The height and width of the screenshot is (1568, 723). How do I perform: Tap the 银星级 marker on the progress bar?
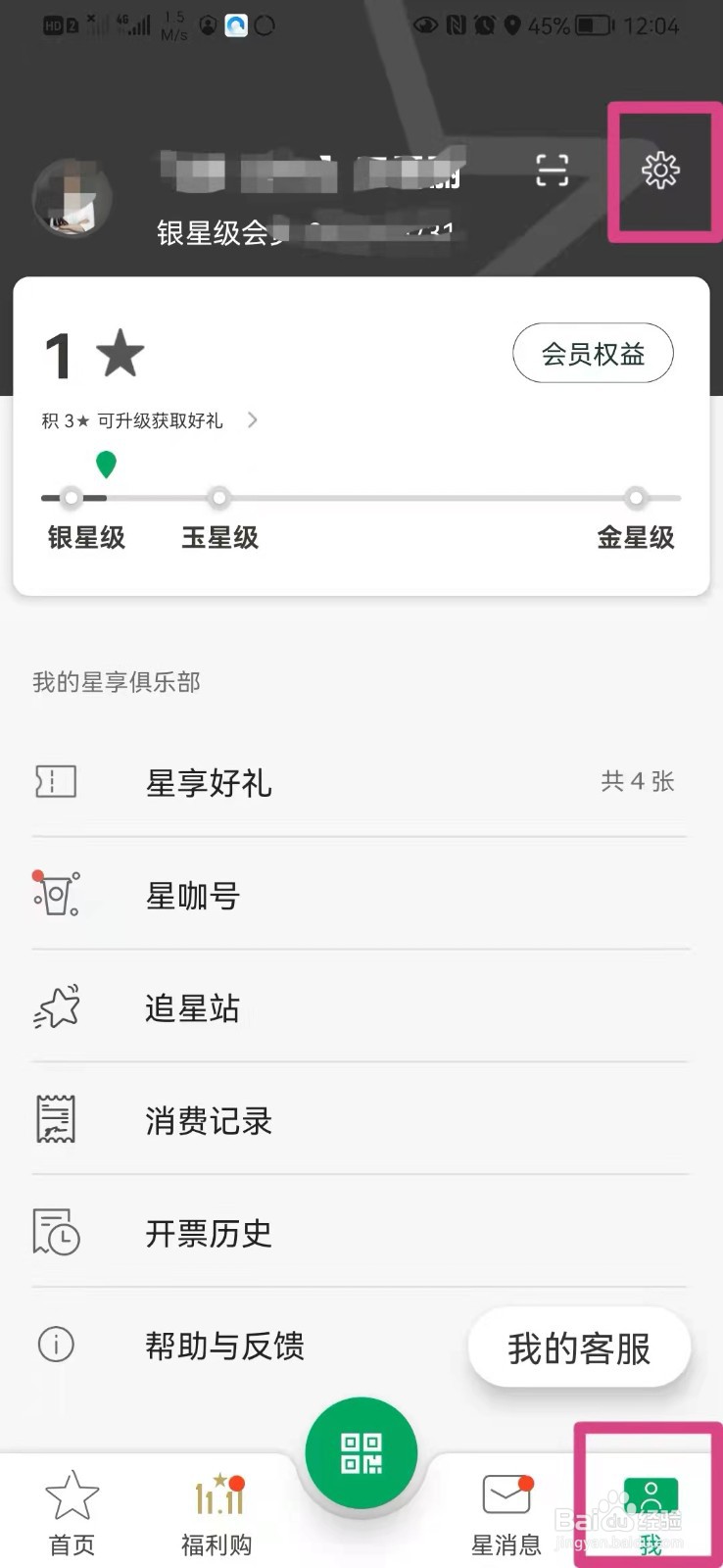(x=70, y=498)
